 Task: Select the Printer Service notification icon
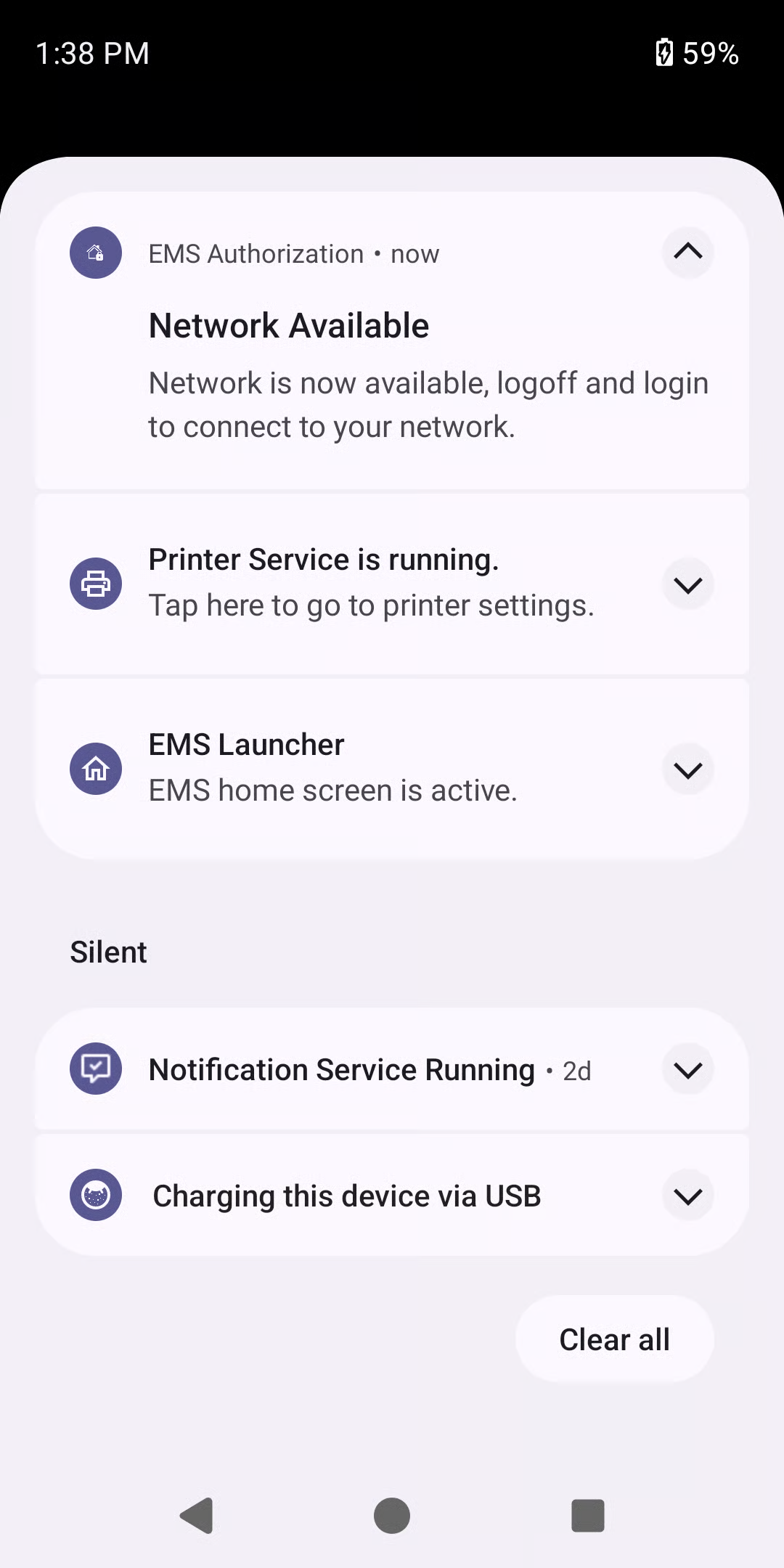tap(95, 583)
